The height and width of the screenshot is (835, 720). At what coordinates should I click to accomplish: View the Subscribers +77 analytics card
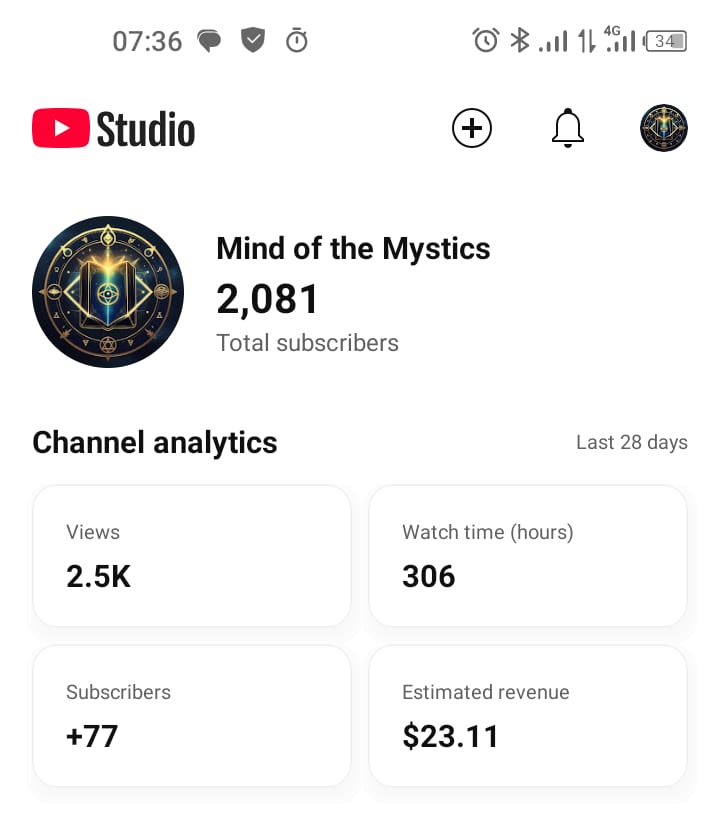pyautogui.click(x=192, y=716)
